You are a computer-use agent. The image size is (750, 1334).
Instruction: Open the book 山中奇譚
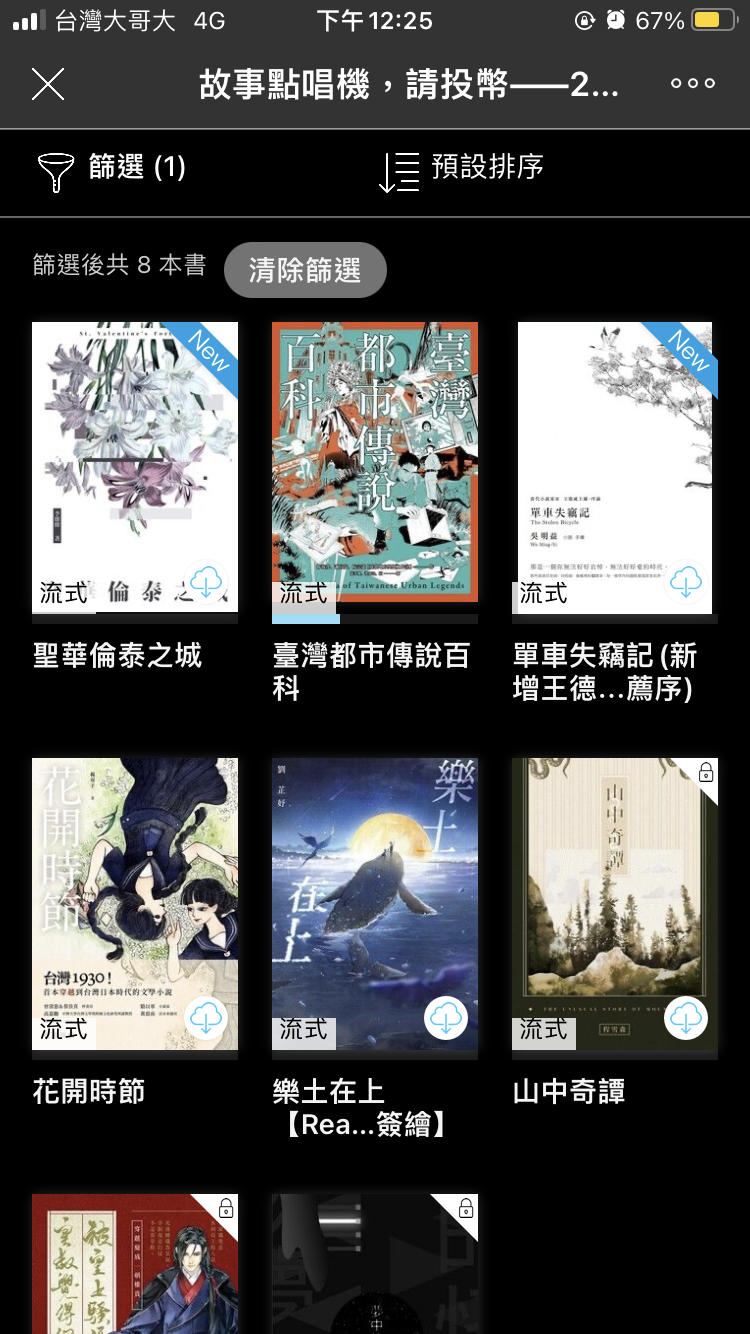(x=615, y=904)
